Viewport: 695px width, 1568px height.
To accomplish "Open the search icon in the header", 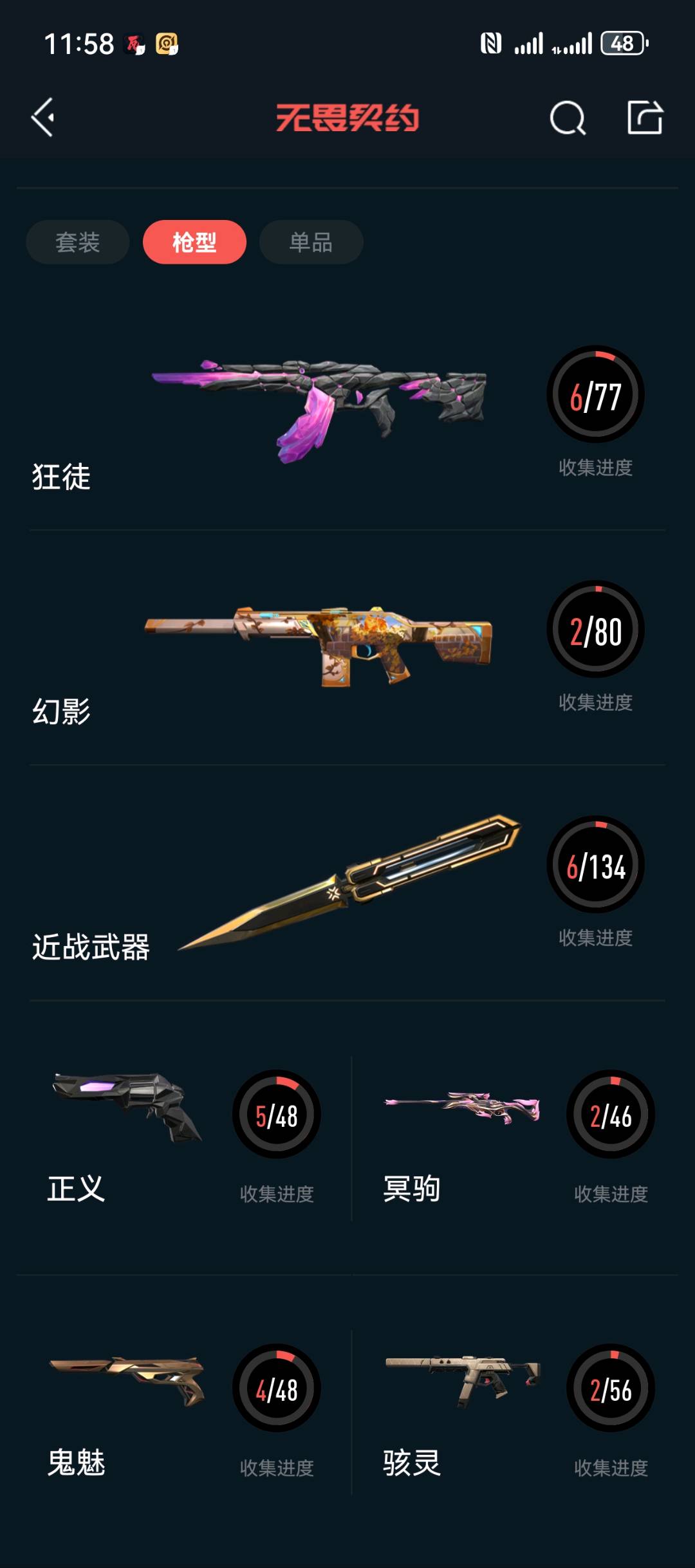I will (568, 118).
